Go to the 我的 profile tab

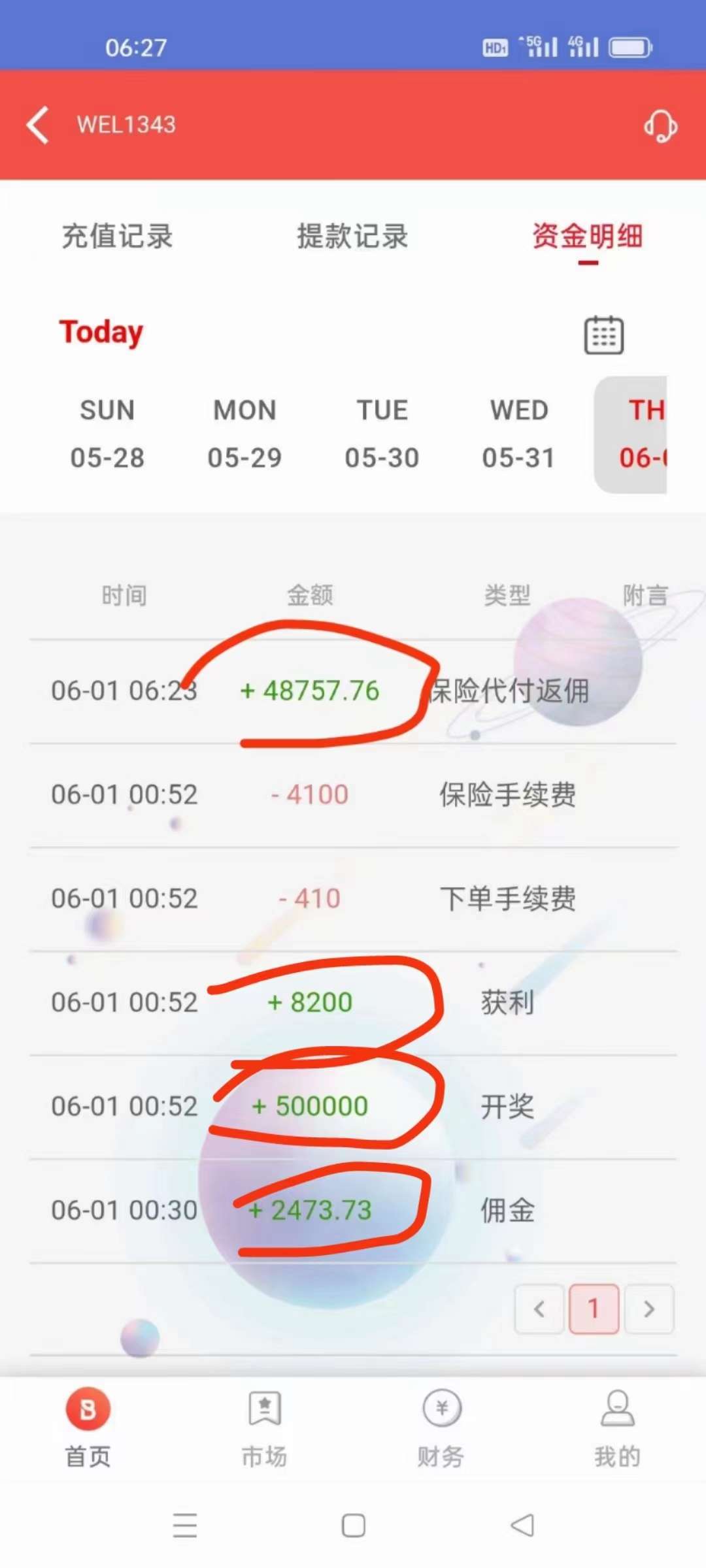point(617,1428)
